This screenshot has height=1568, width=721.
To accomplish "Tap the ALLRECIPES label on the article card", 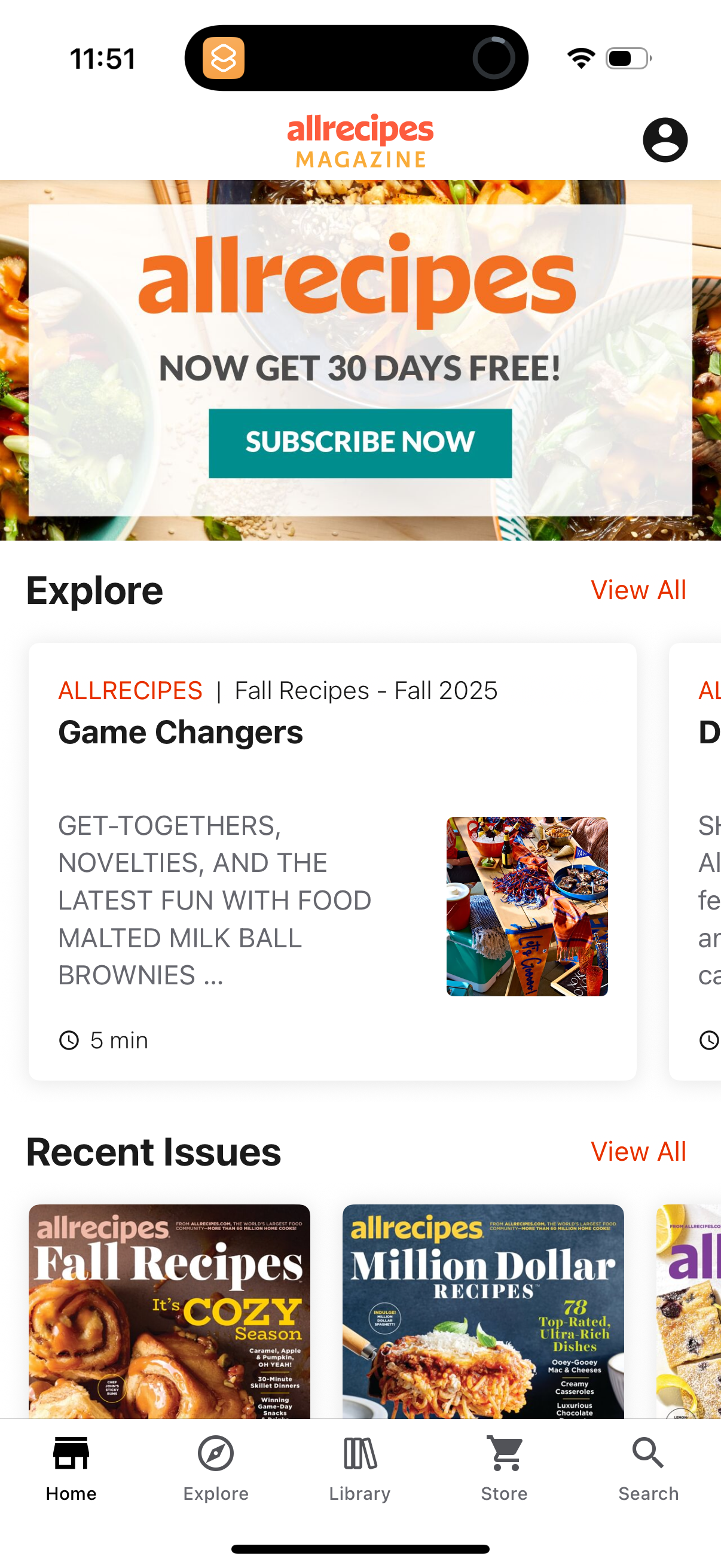I will [x=130, y=690].
